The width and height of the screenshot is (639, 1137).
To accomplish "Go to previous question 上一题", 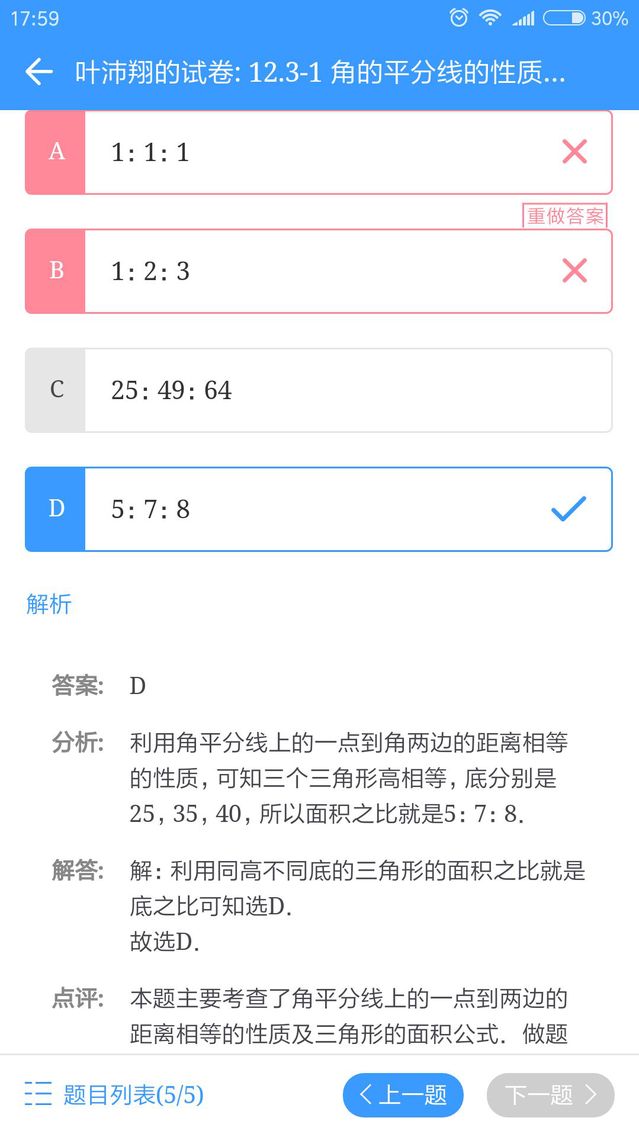I will tap(403, 1095).
